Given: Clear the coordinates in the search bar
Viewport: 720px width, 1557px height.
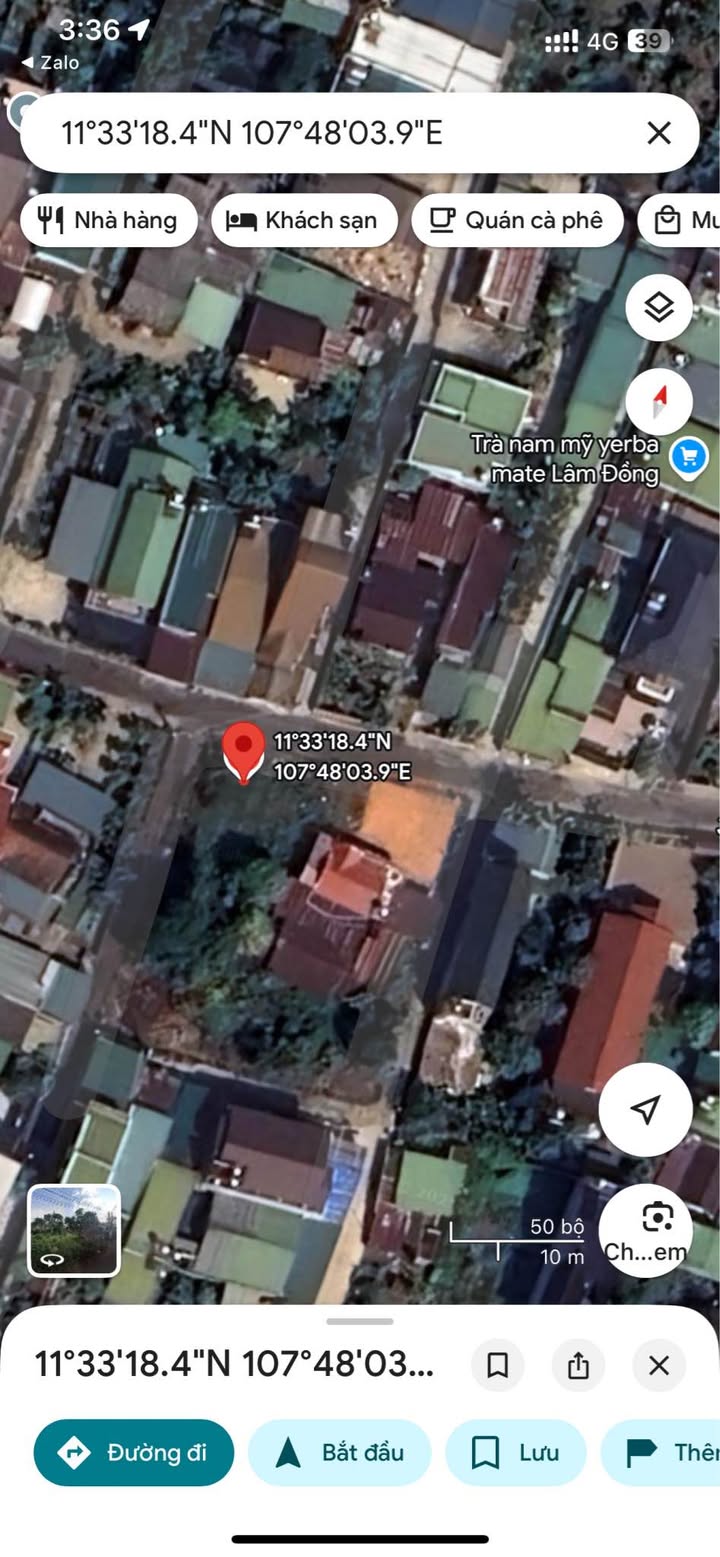Looking at the screenshot, I should [x=658, y=133].
